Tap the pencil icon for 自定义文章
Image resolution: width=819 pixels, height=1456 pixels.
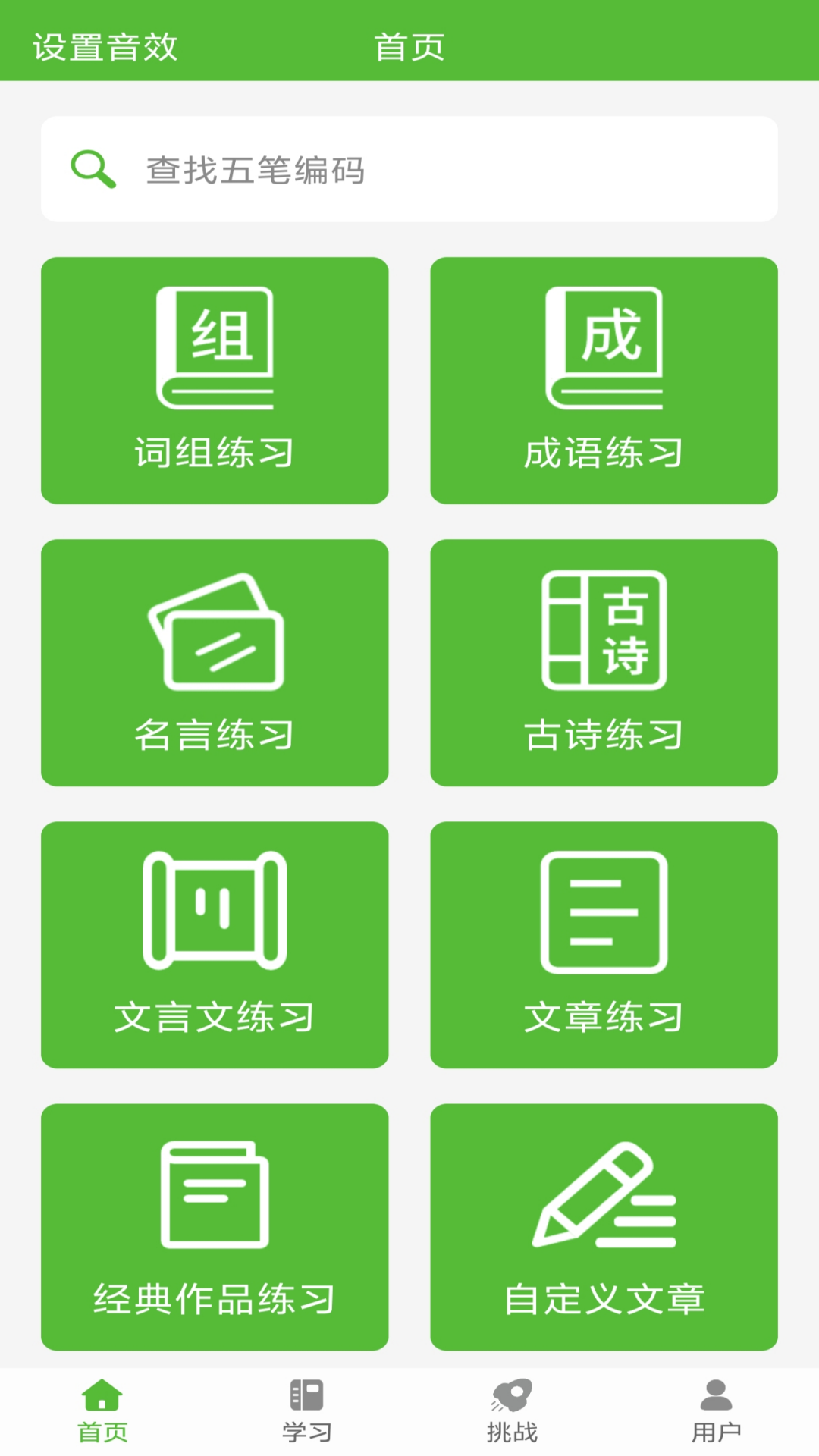tap(604, 1198)
